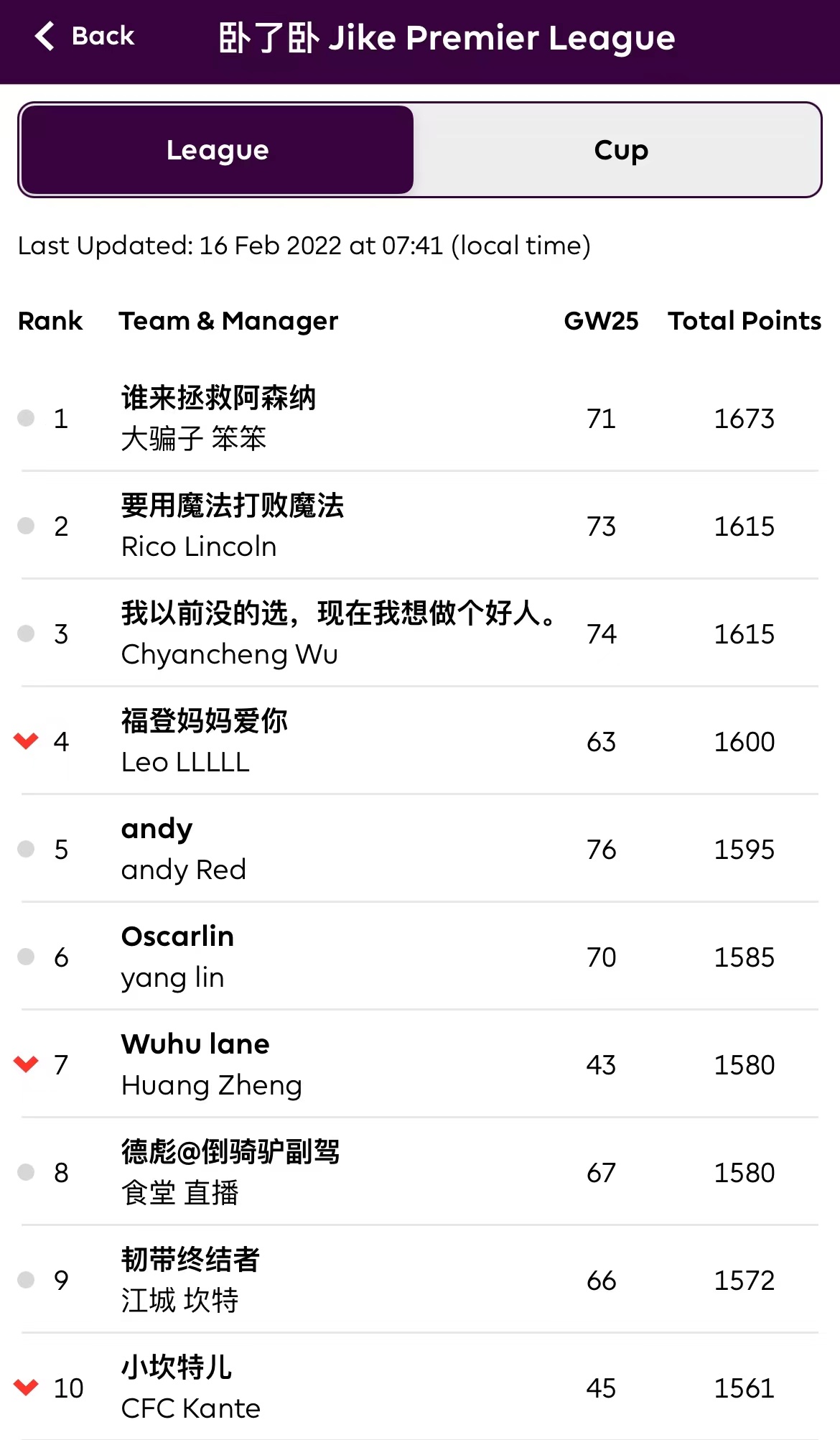The image size is (840, 1440).
Task: Open andy Red's team
Action: click(x=184, y=849)
